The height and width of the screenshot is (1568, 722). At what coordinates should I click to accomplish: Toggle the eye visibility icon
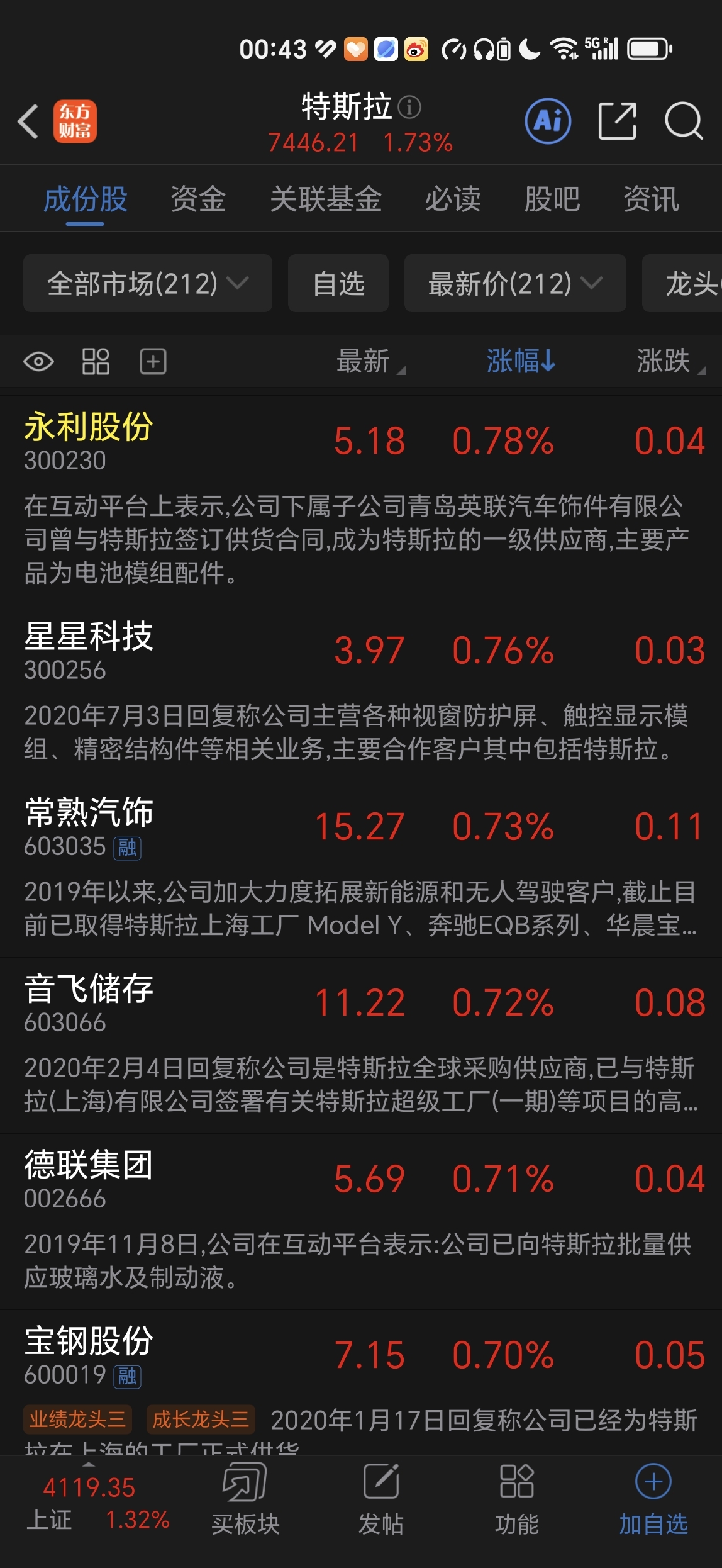38,362
